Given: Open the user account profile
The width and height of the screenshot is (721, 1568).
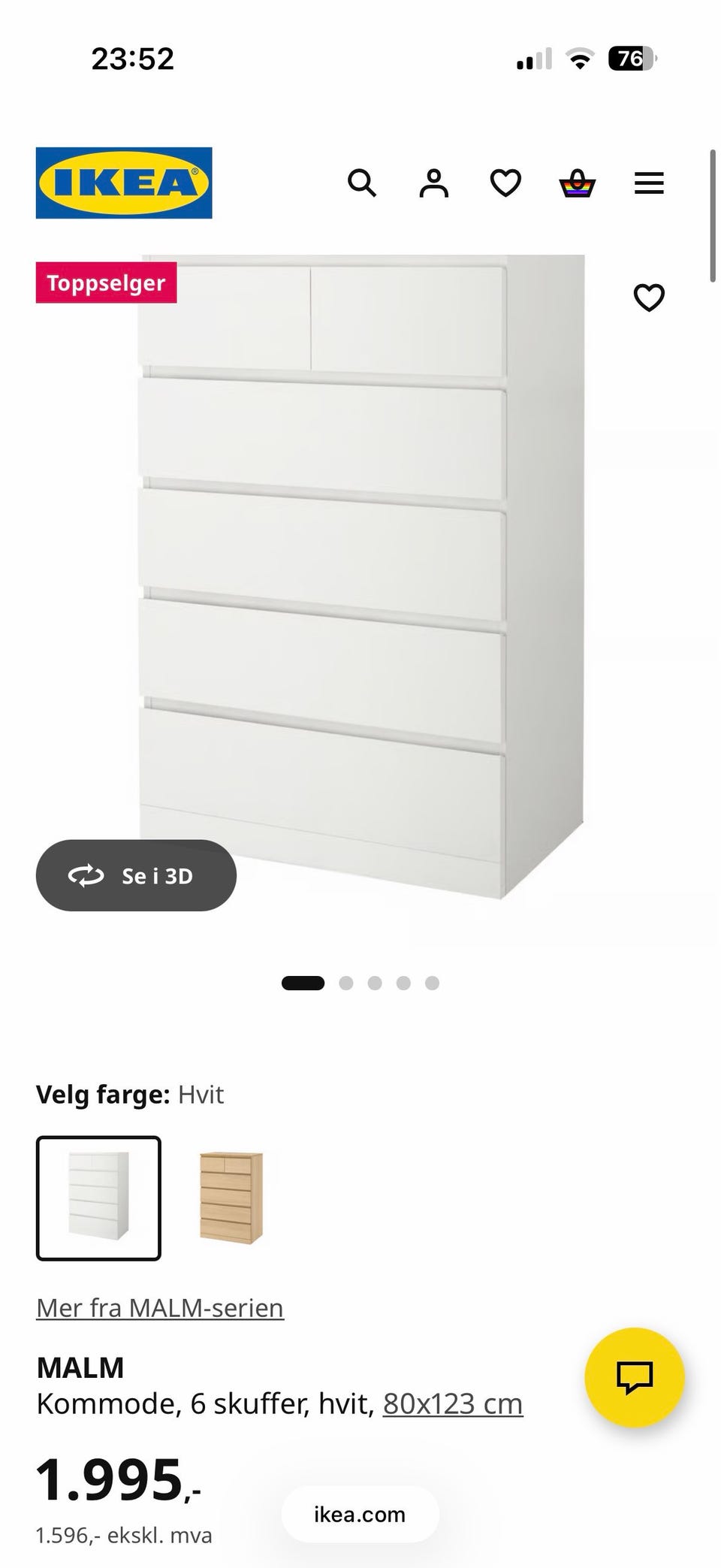Looking at the screenshot, I should pos(433,183).
